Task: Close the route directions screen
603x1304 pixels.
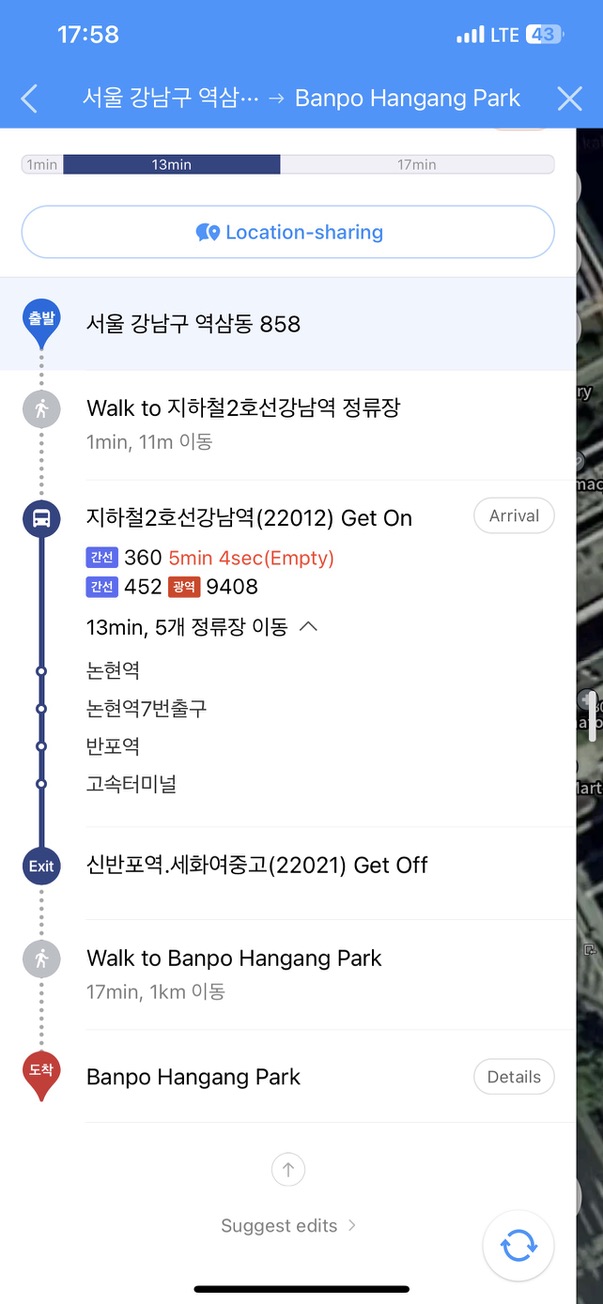Action: point(570,98)
